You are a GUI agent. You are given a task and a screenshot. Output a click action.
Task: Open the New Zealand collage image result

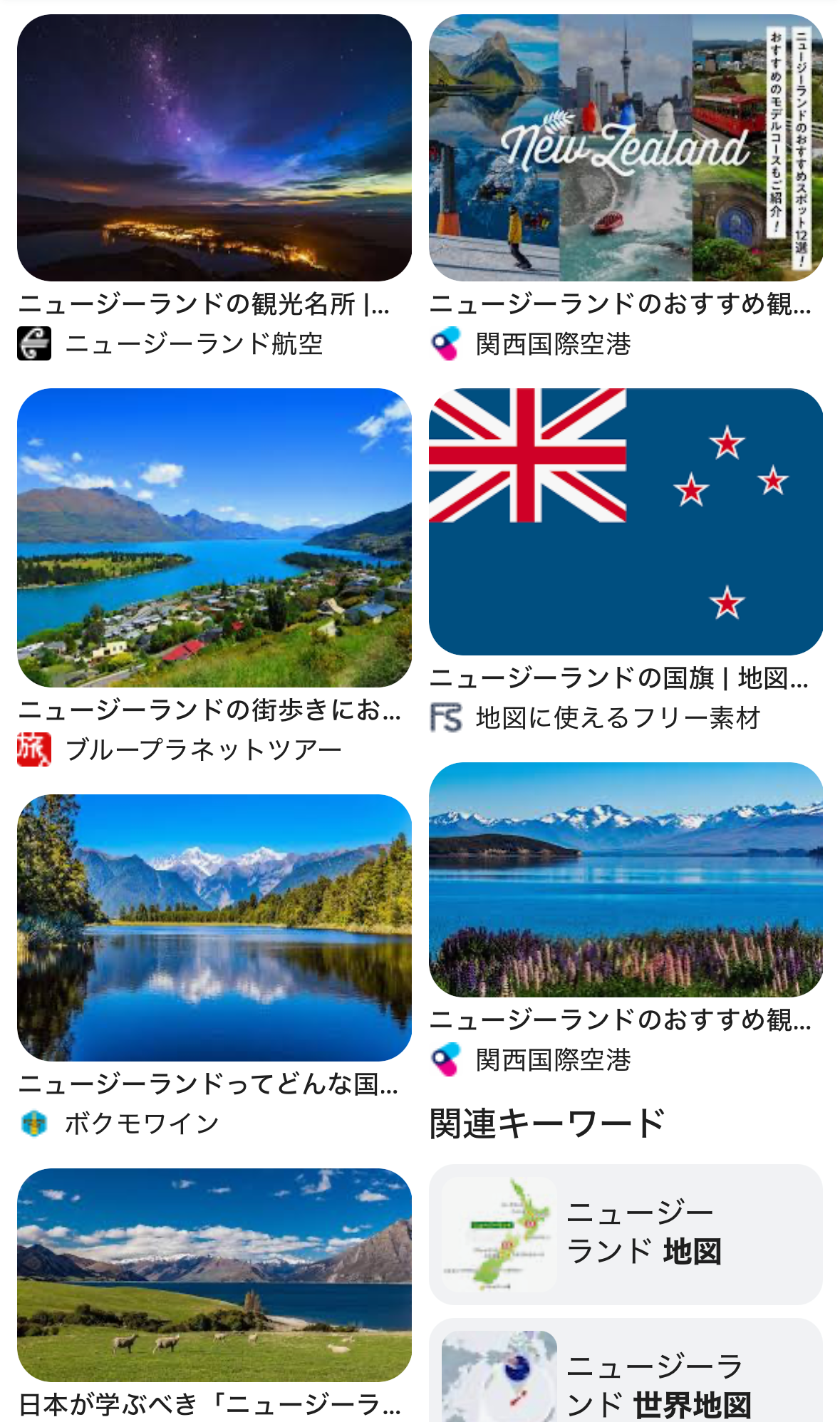(626, 147)
